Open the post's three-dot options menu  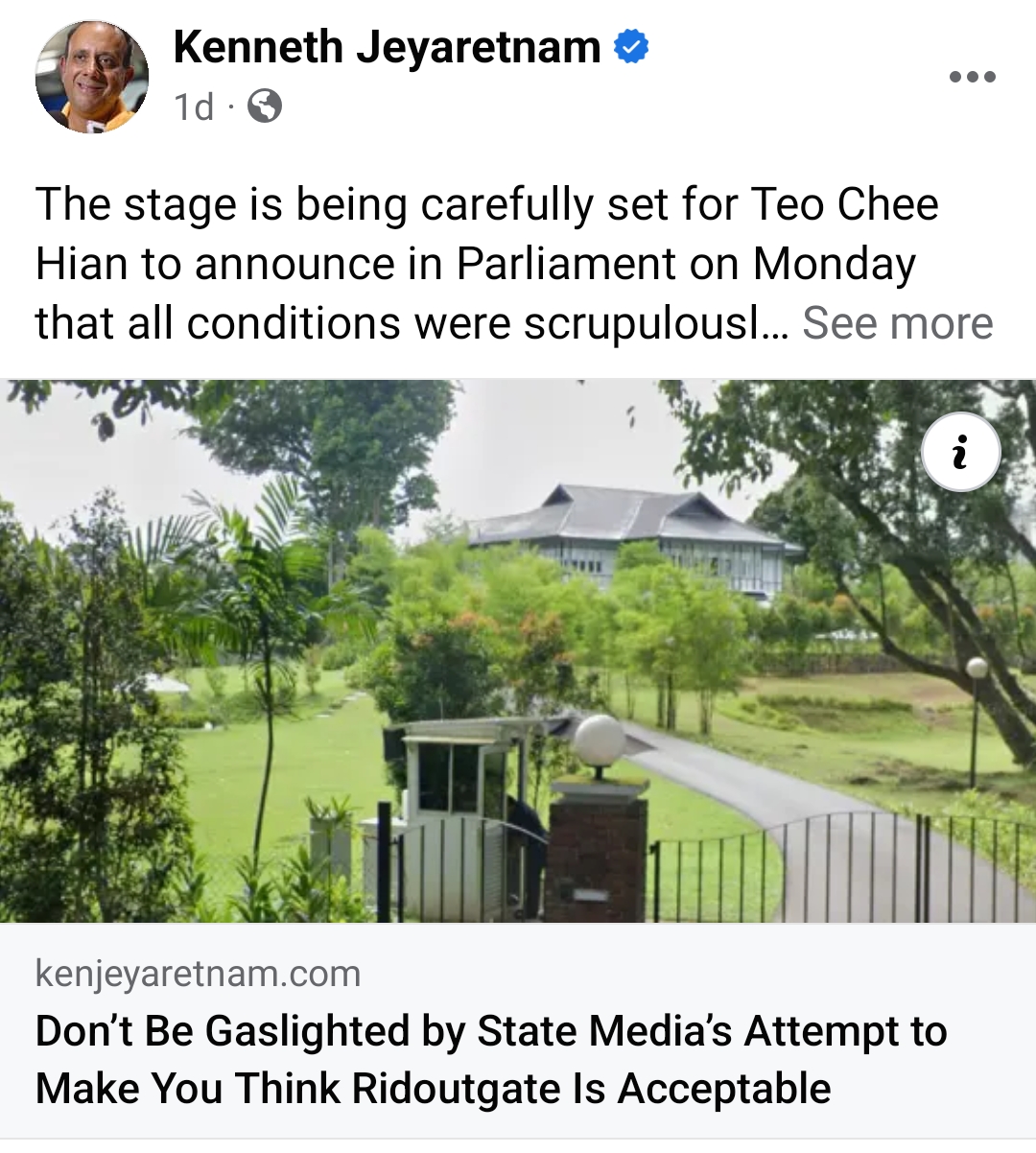972,77
